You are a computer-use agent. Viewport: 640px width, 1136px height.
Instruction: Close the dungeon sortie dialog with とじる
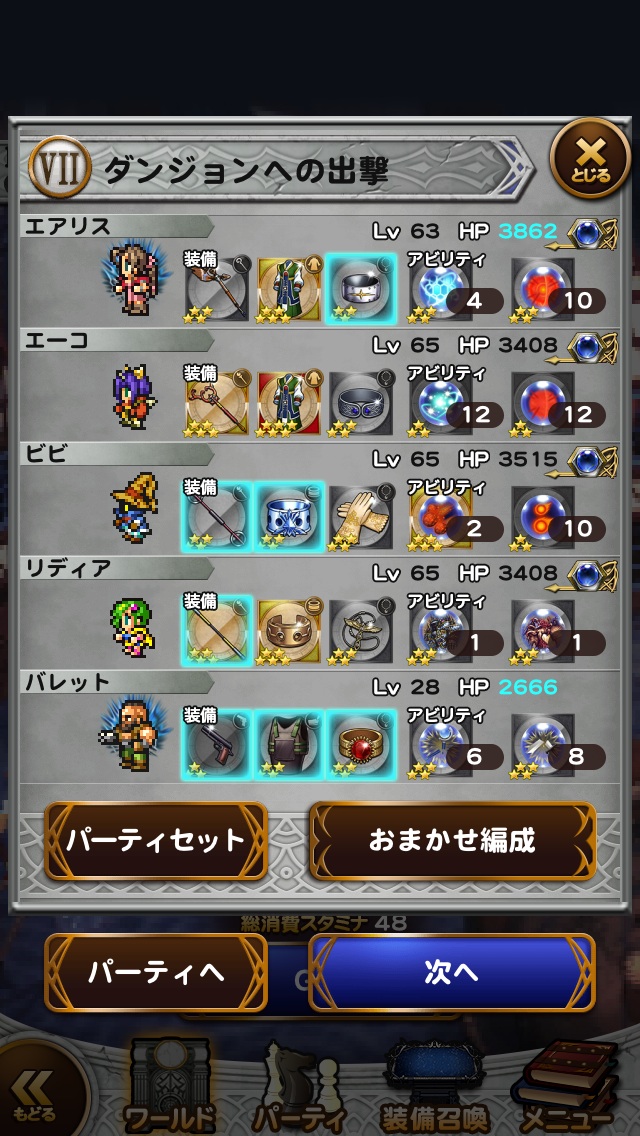tap(589, 160)
